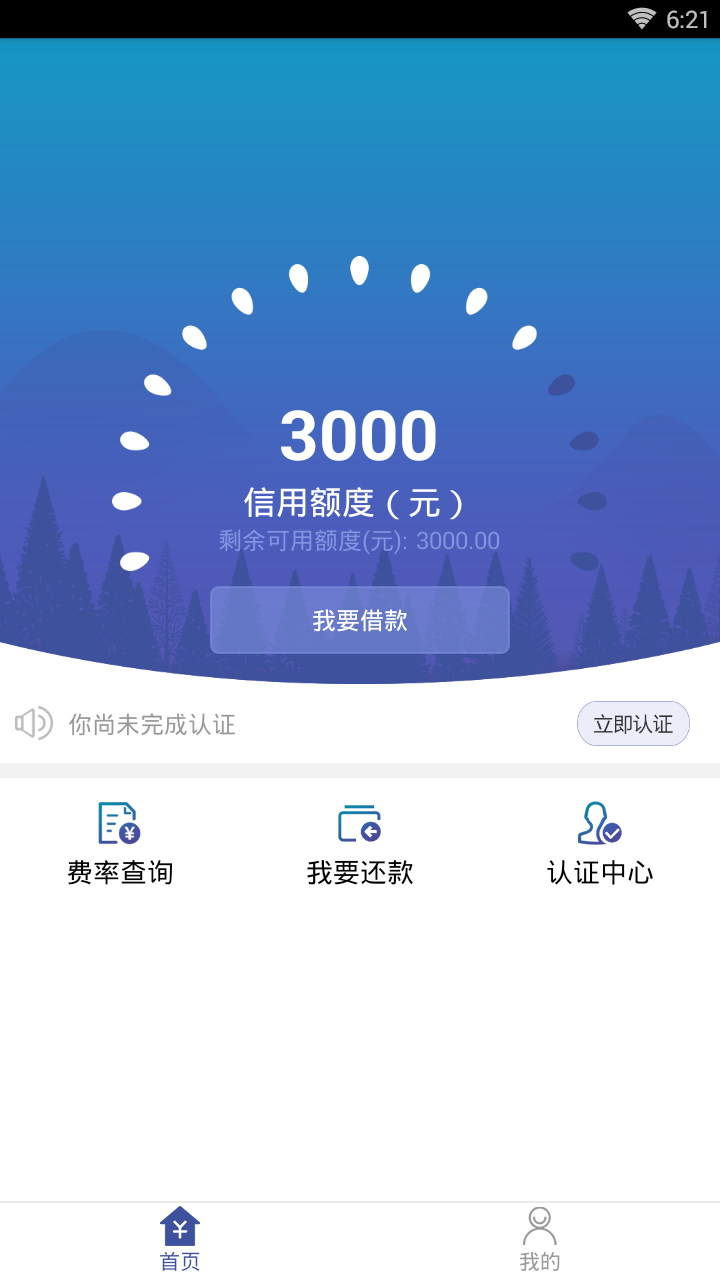The width and height of the screenshot is (720, 1280).
Task: Open 费率查询 fee rate inquiry
Action: click(120, 845)
